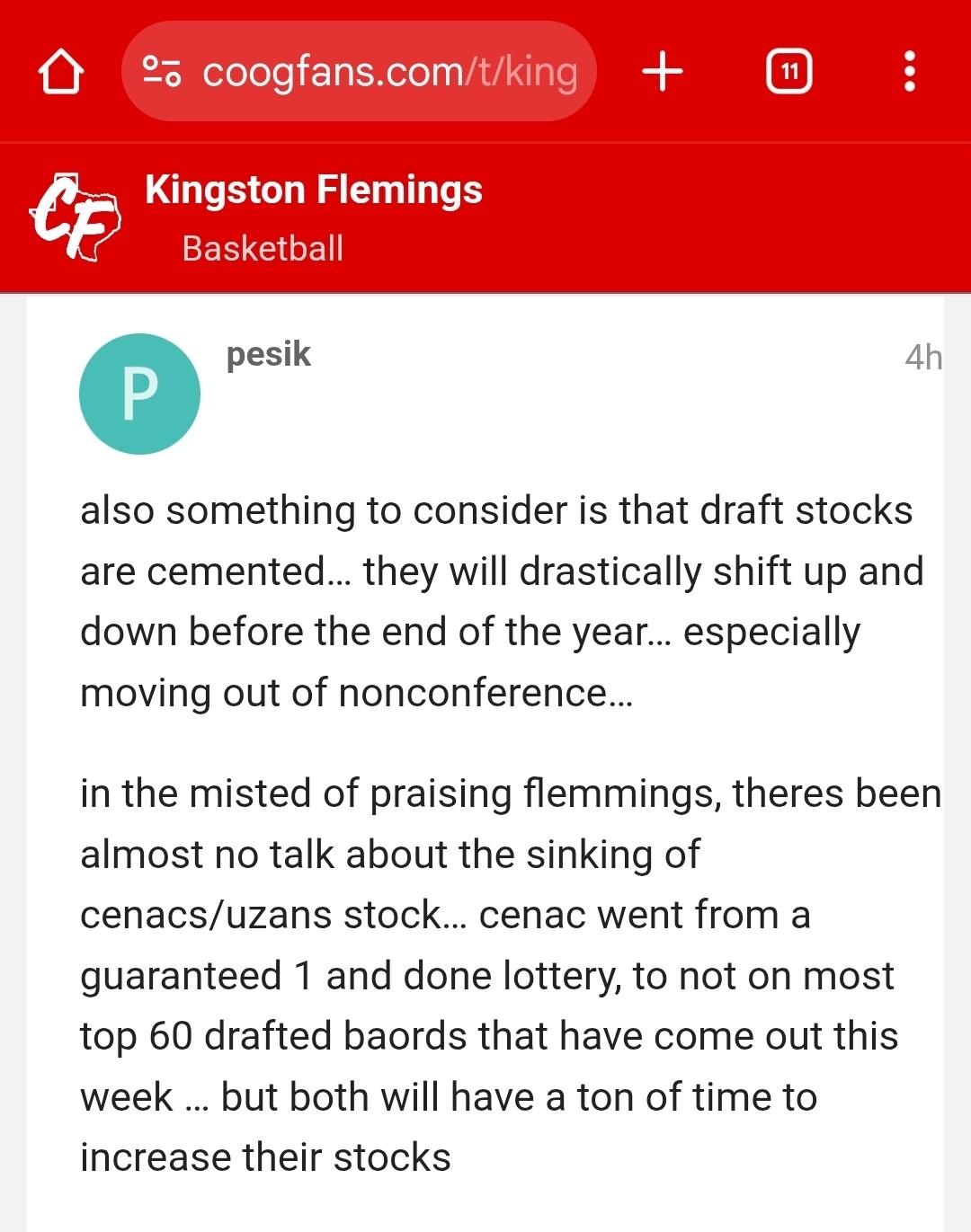Tap the 4h post timestamp
This screenshot has width=971, height=1232.
coord(922,358)
